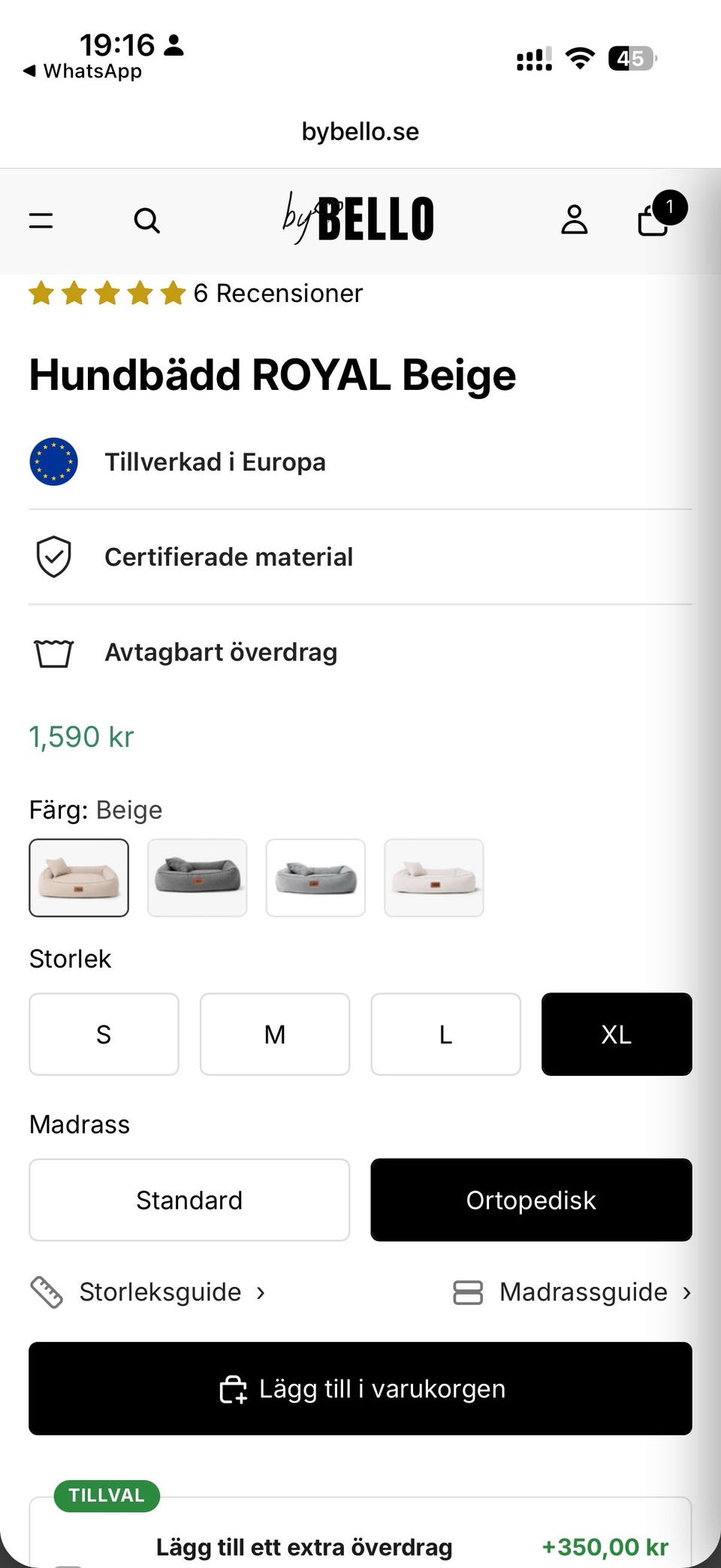Select the Ortopedisk mattress option

coord(531,1200)
